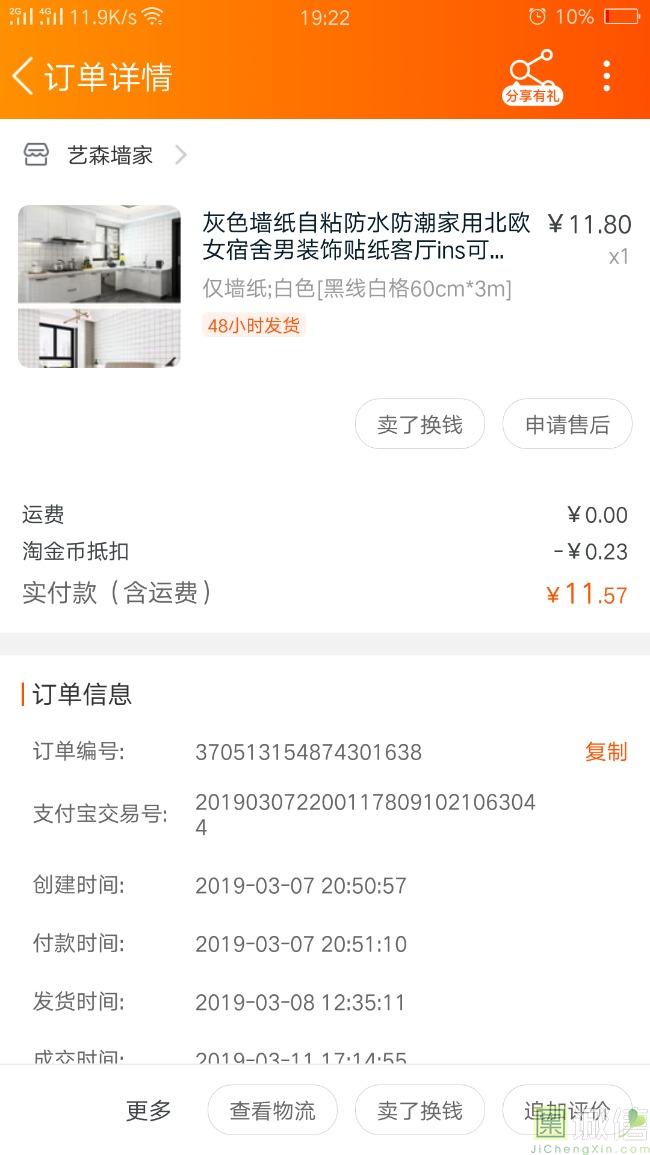Tap 卖了换钱 beside 查看物流

coord(420,1110)
